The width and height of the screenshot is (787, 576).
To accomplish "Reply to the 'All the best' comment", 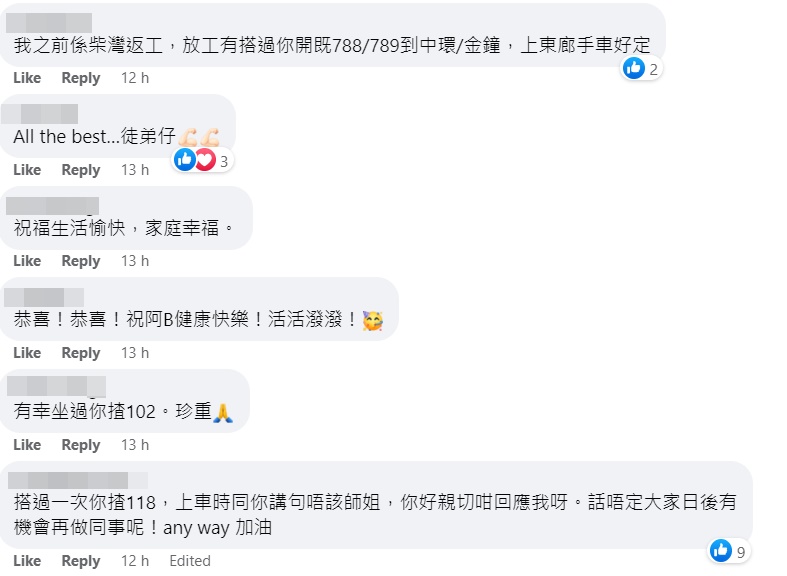I will [x=80, y=170].
